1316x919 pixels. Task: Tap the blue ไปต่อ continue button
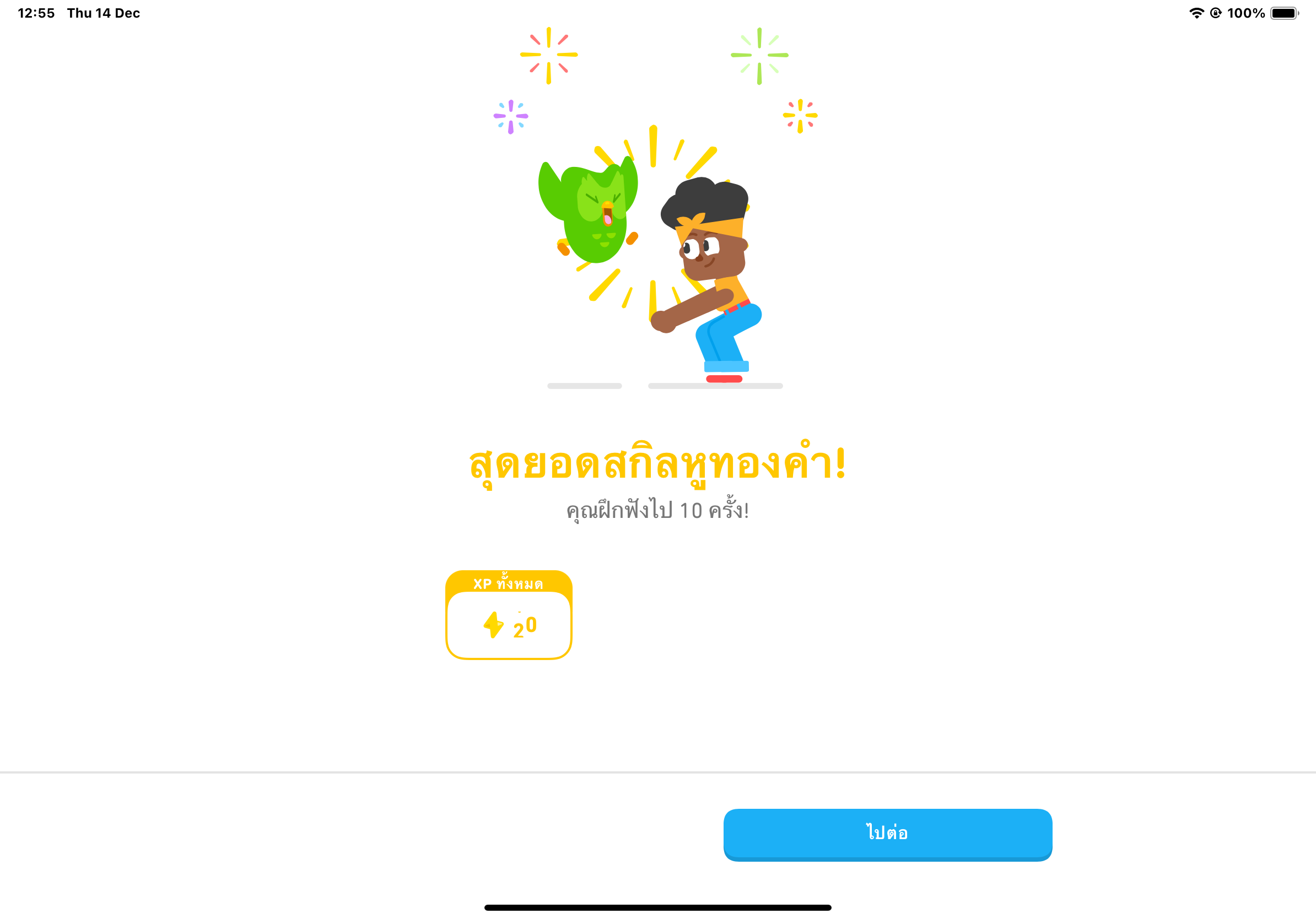coord(887,833)
